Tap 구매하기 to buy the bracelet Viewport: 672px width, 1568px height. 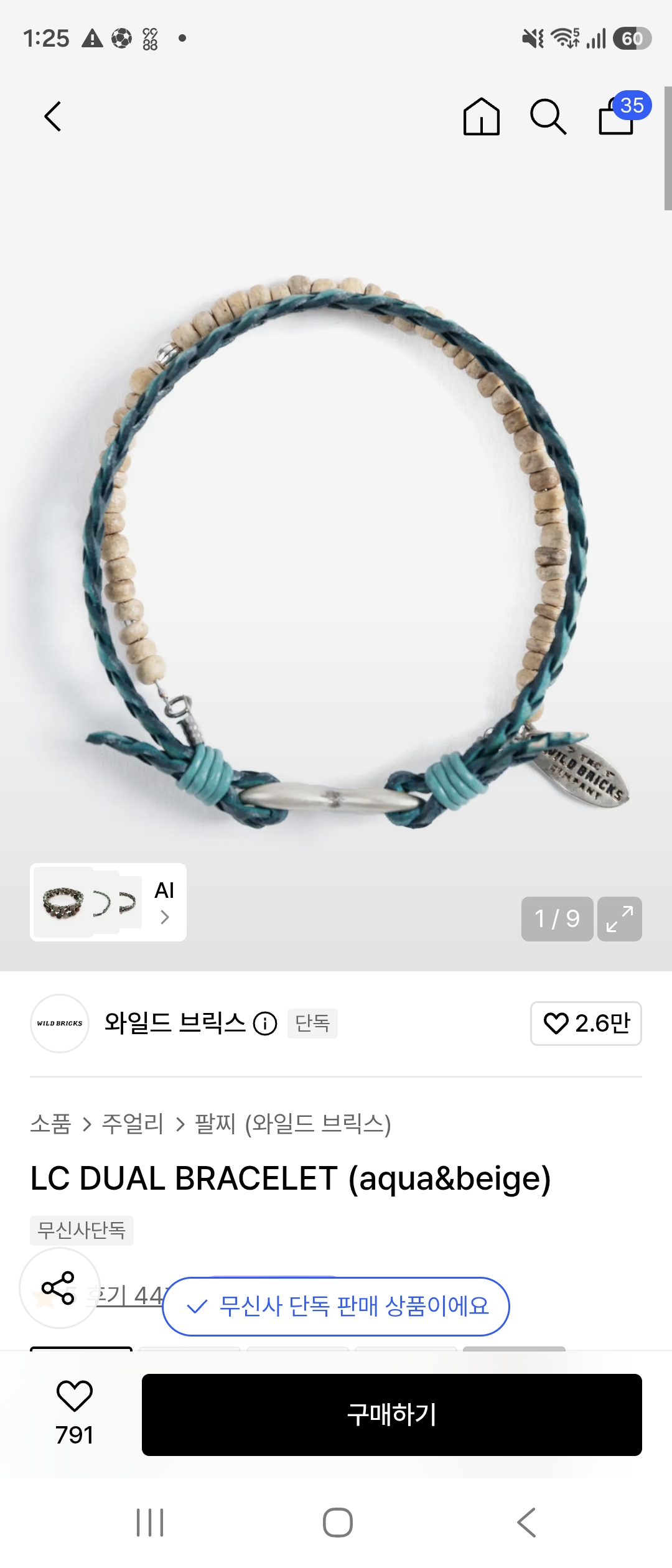(392, 1415)
